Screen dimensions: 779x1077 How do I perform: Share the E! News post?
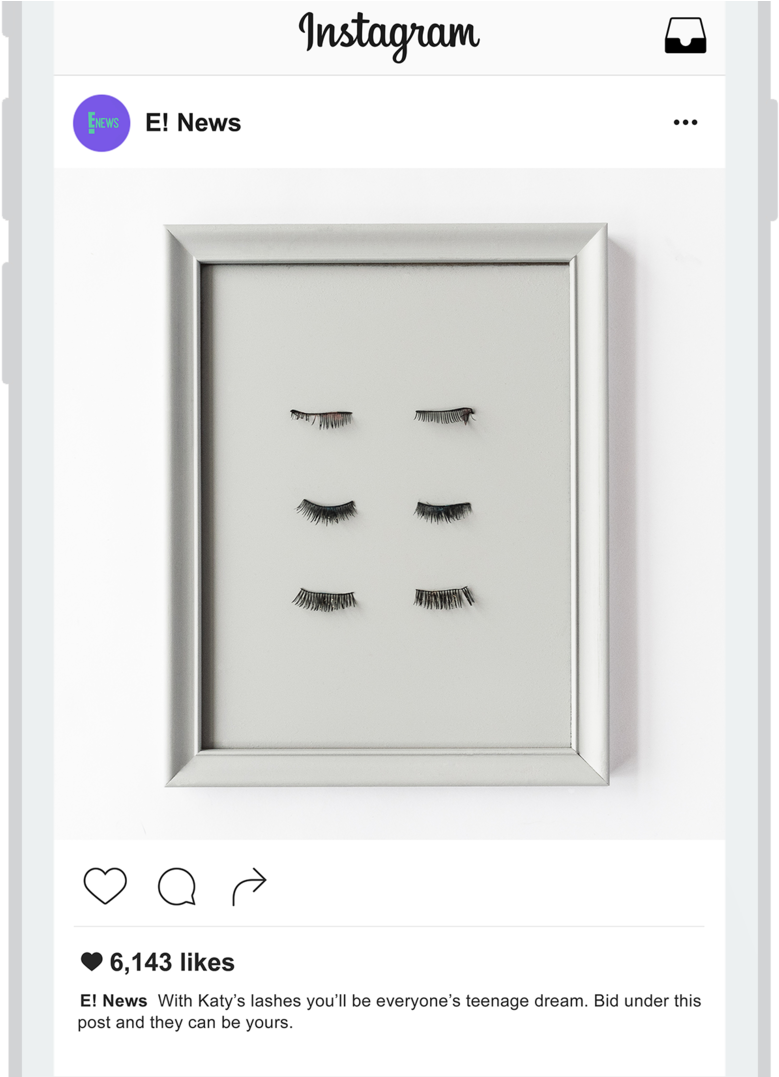[x=249, y=886]
